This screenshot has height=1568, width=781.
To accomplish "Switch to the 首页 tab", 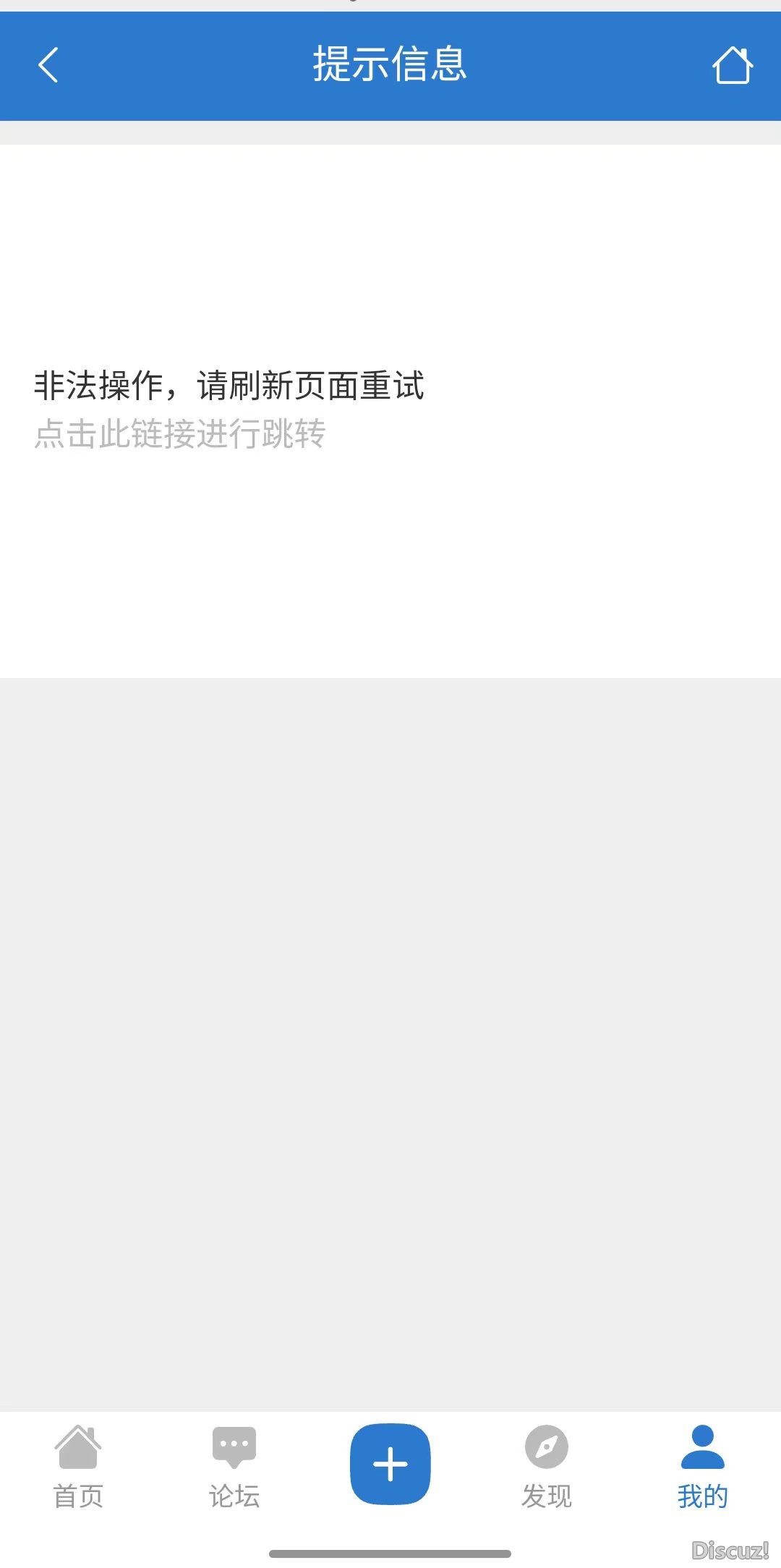I will [78, 1467].
